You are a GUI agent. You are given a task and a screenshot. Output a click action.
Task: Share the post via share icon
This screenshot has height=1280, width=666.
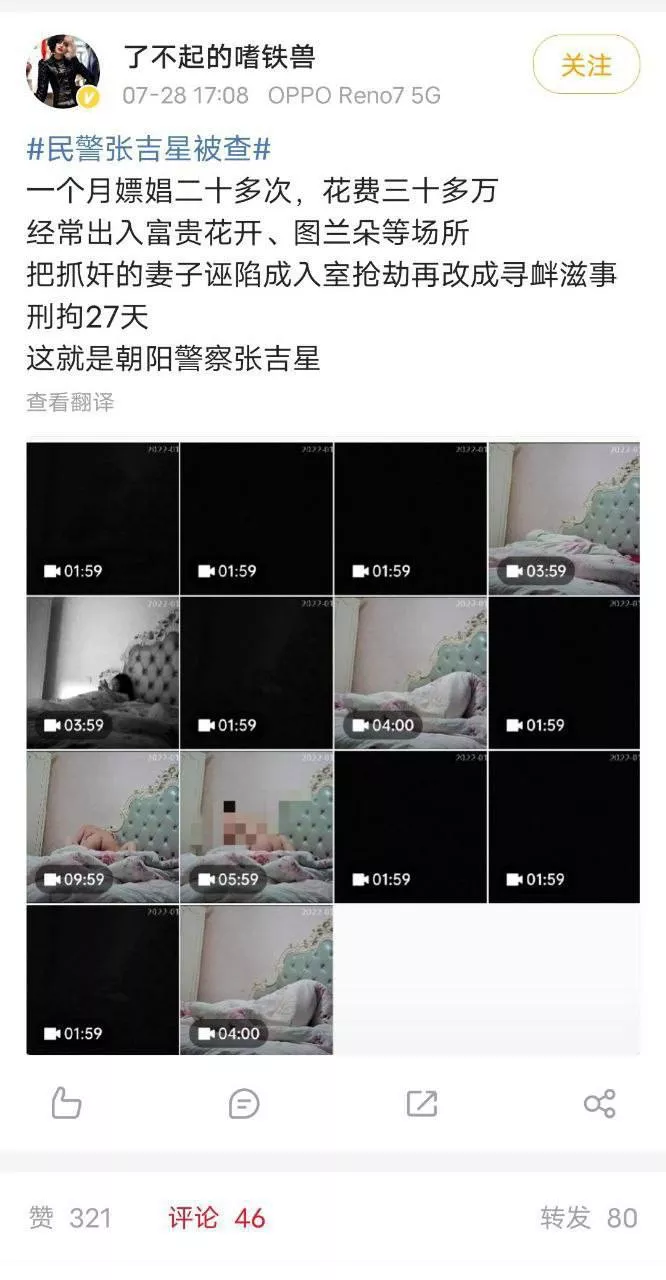(599, 1104)
